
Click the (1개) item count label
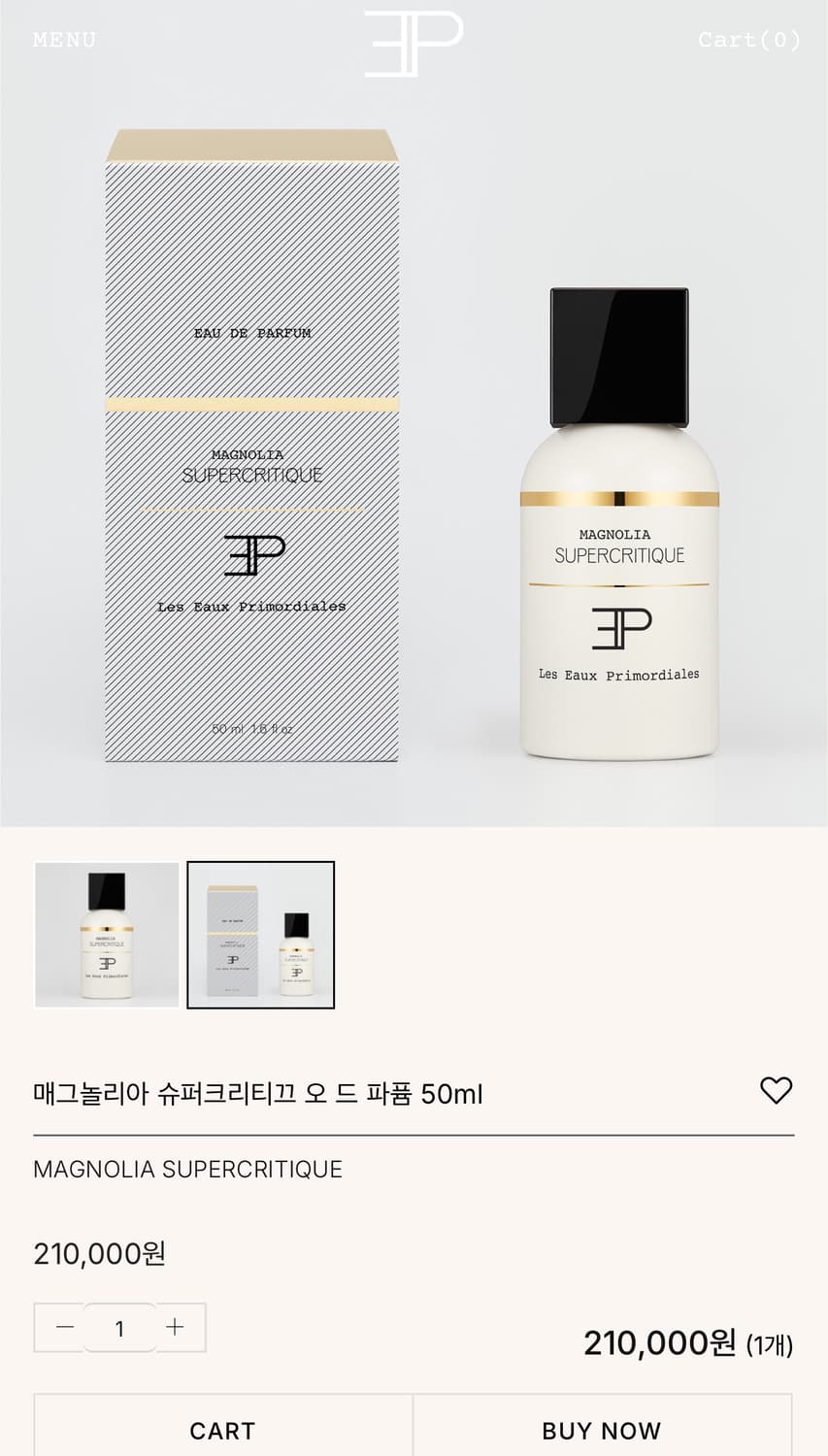[x=771, y=1346]
